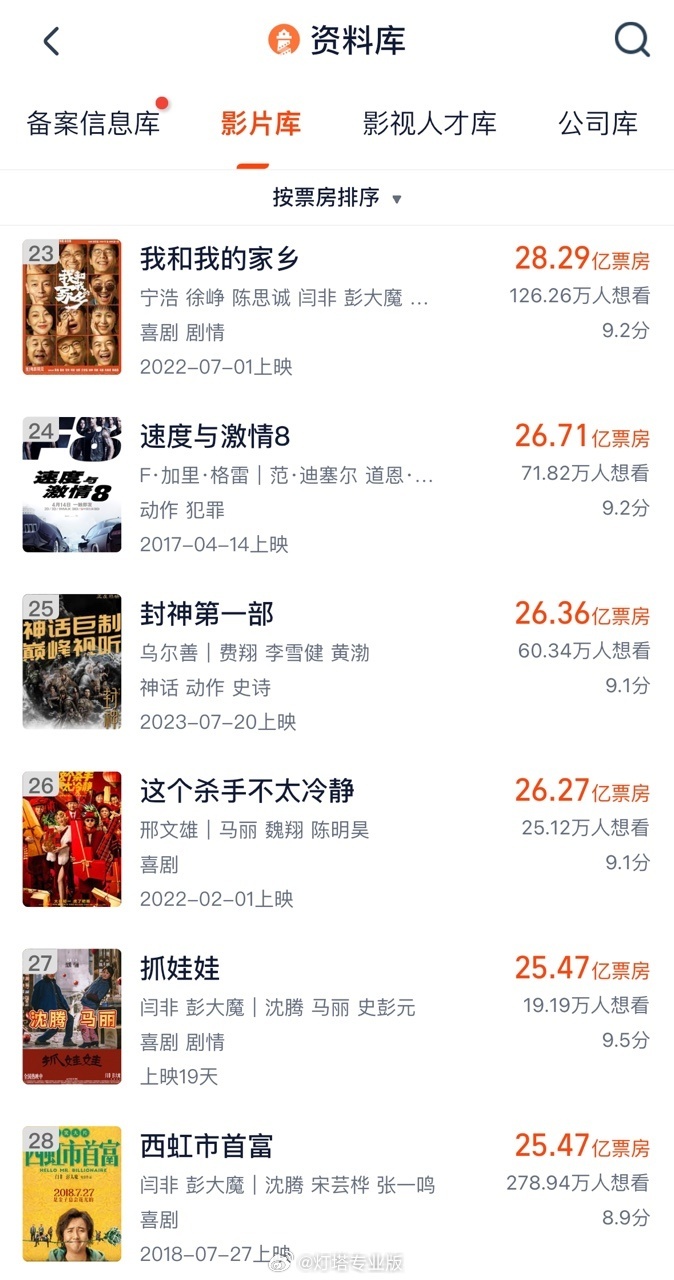Screen dimensions: 674x1280
Task: Open the 封神第一部 movie entry
Action: (x=207, y=613)
